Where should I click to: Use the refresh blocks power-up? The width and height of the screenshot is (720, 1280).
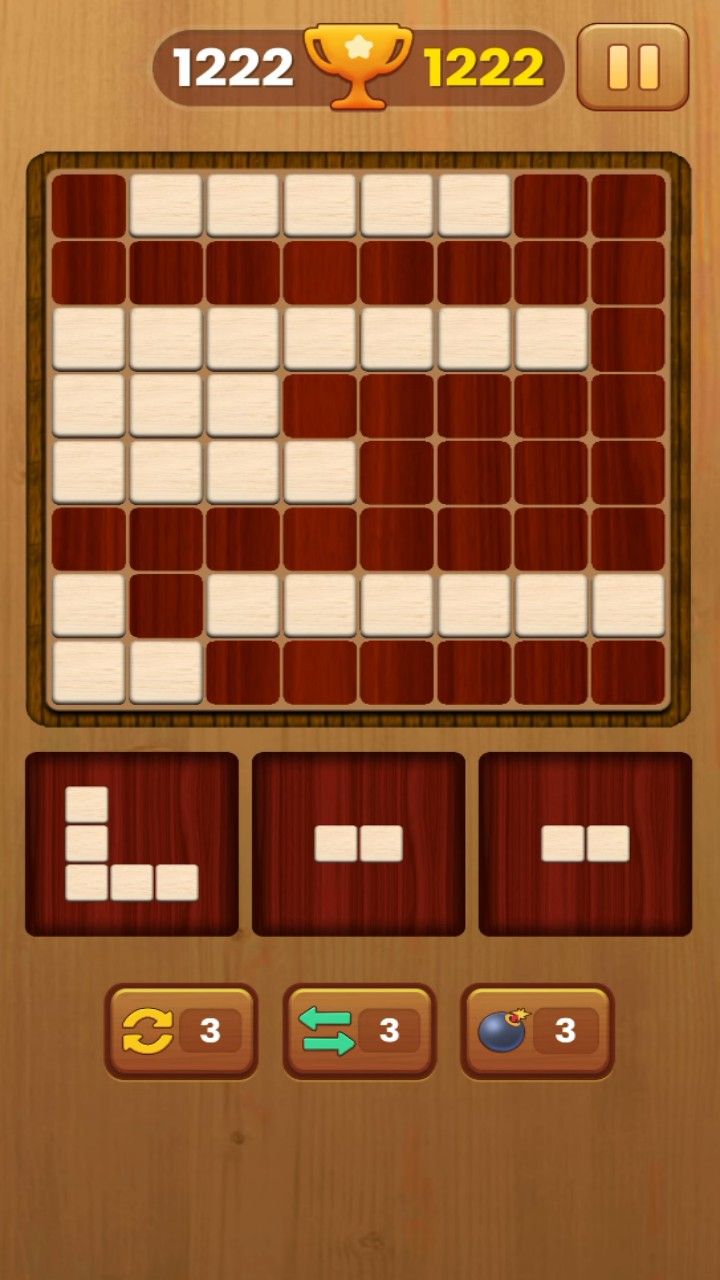click(x=181, y=1031)
